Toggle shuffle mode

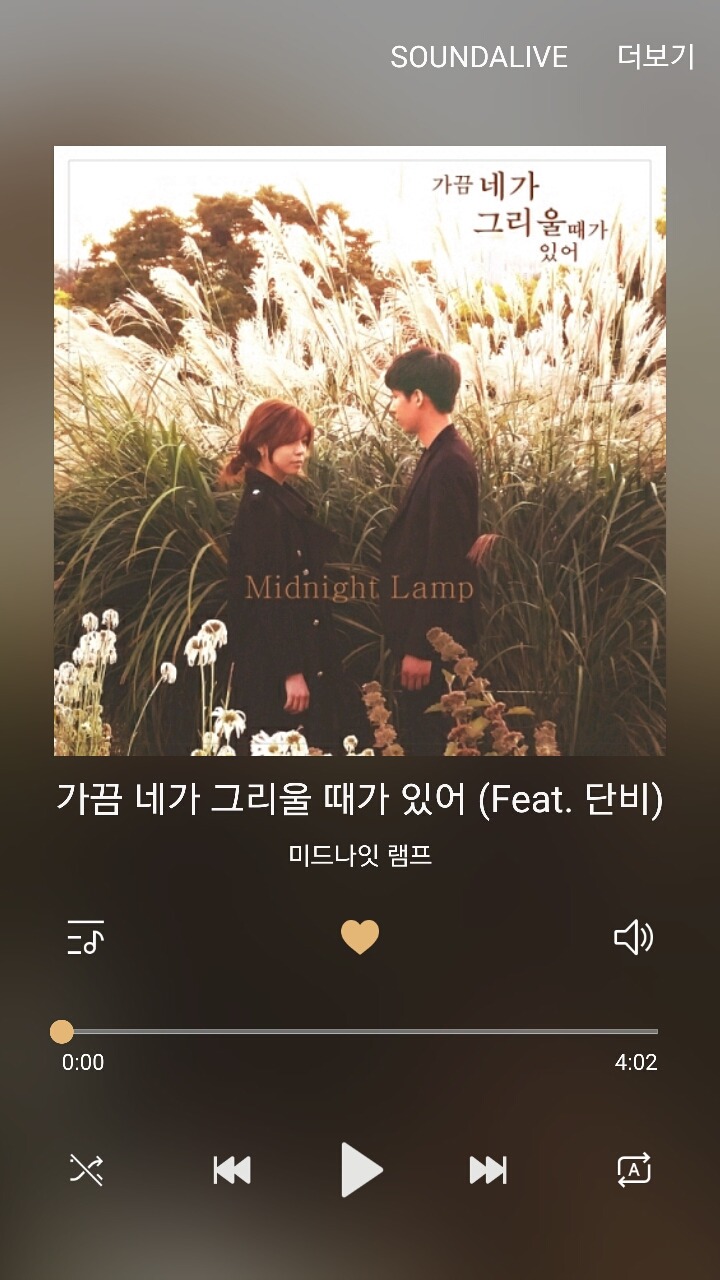86,1169
